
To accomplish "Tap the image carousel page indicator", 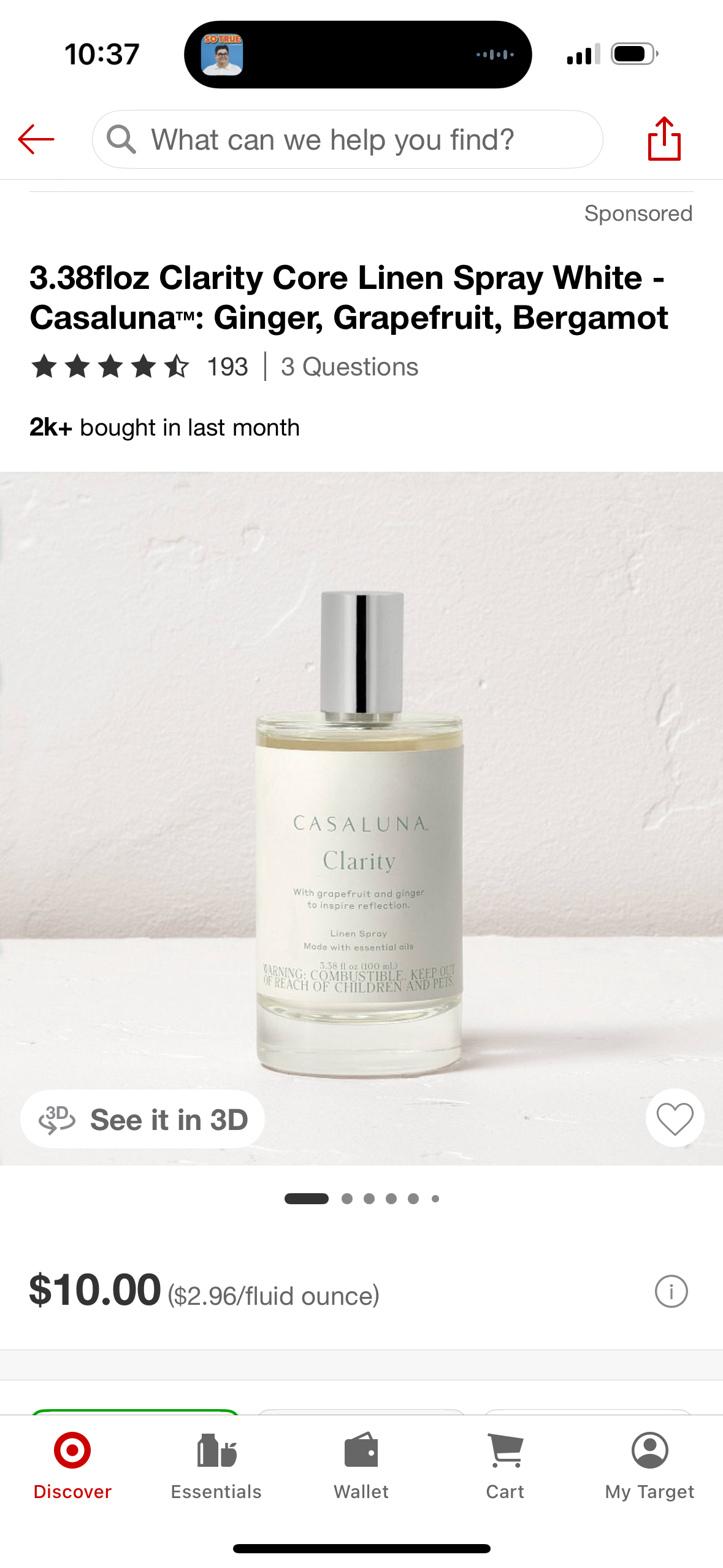I will [361, 1198].
